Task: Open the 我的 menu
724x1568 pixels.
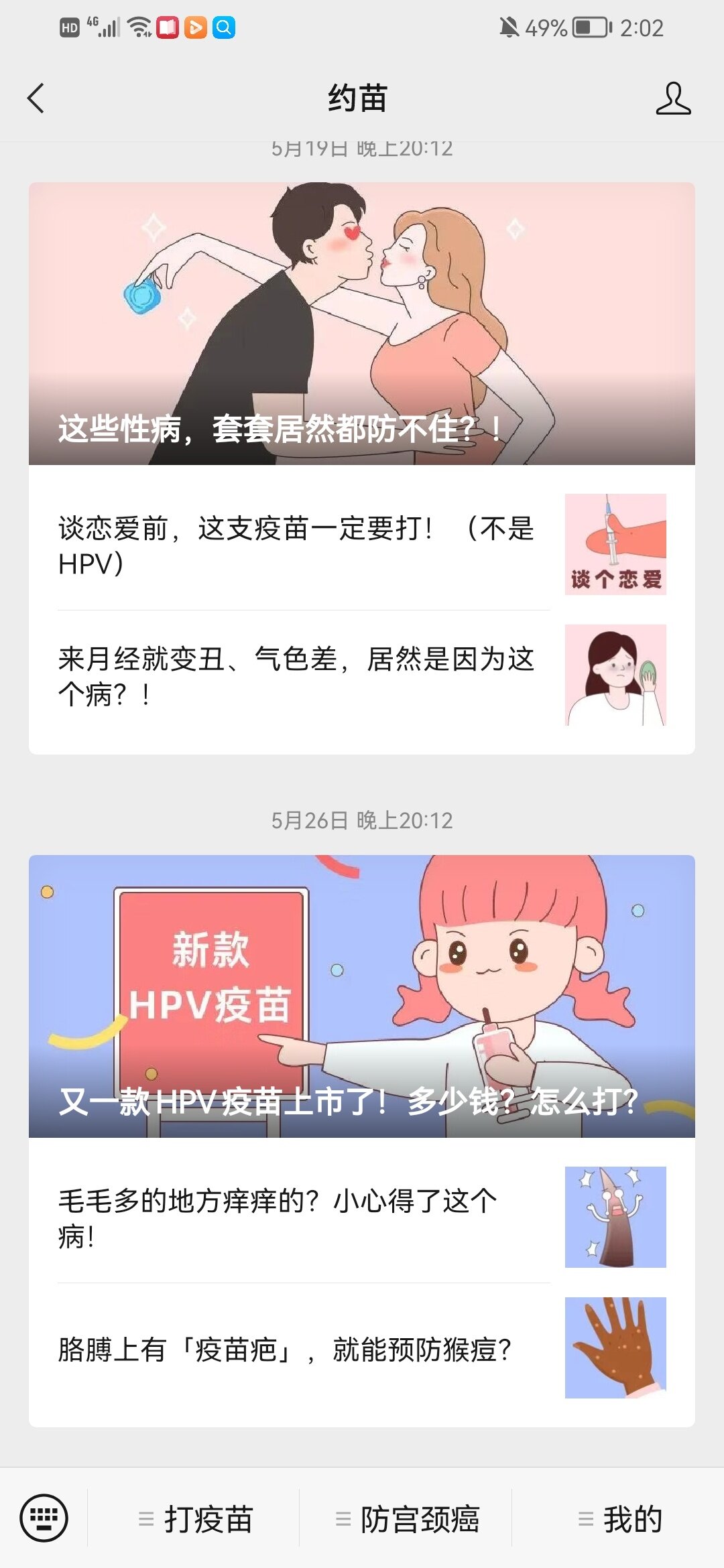Action: 619,1519
